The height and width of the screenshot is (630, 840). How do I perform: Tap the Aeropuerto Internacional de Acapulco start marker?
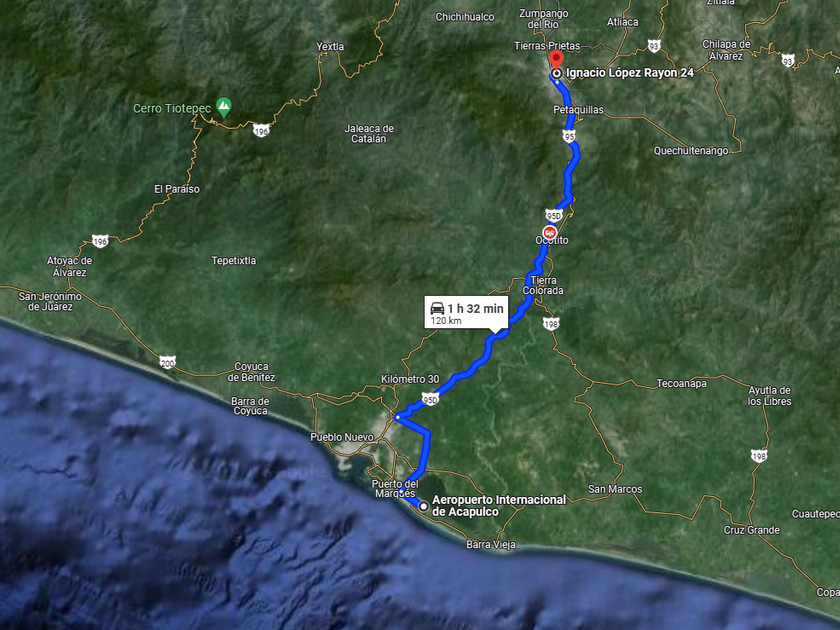pyautogui.click(x=424, y=506)
